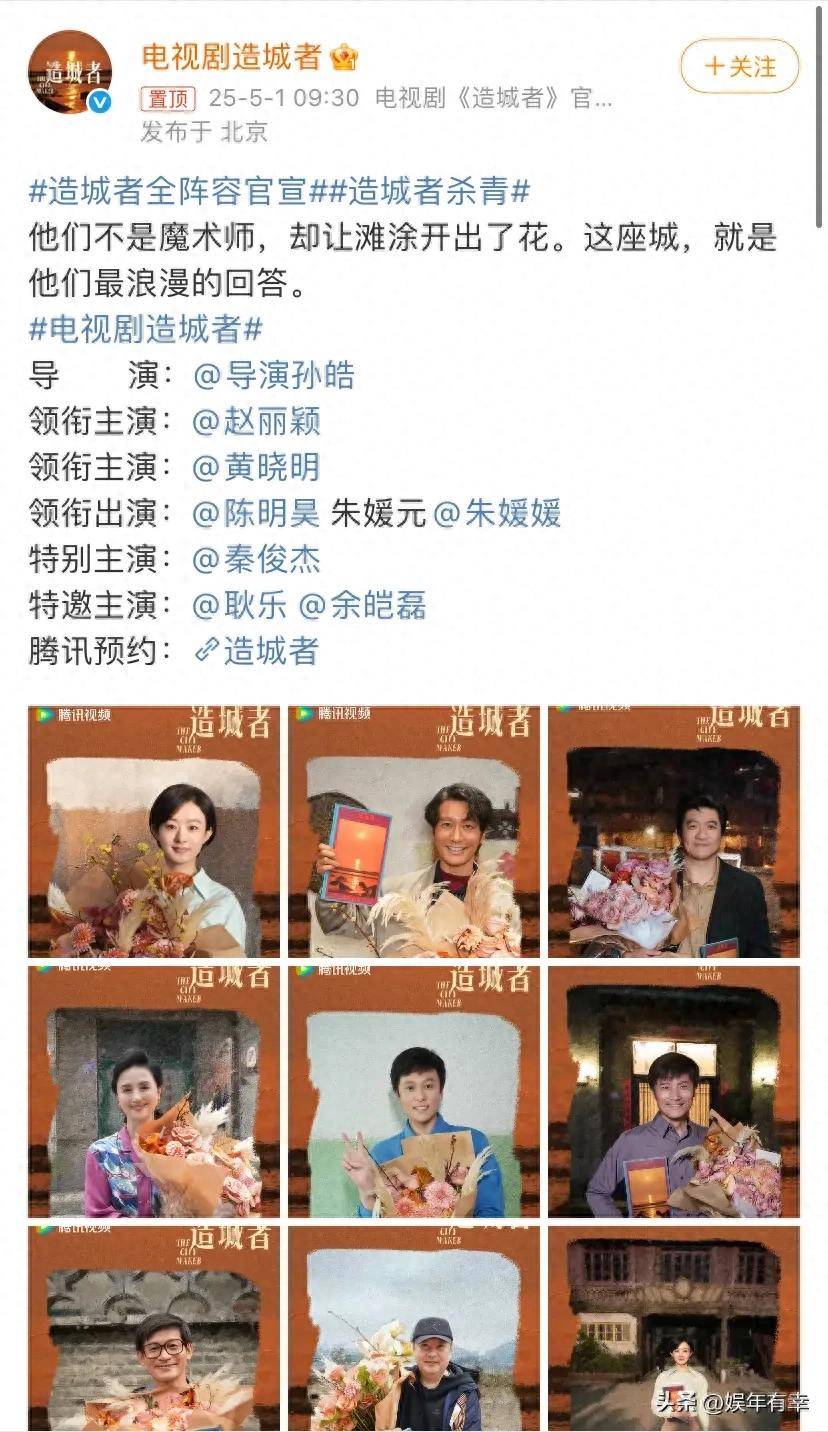View poster of man in black blazer
Viewport: 828px width, 1432px height.
(x=673, y=832)
